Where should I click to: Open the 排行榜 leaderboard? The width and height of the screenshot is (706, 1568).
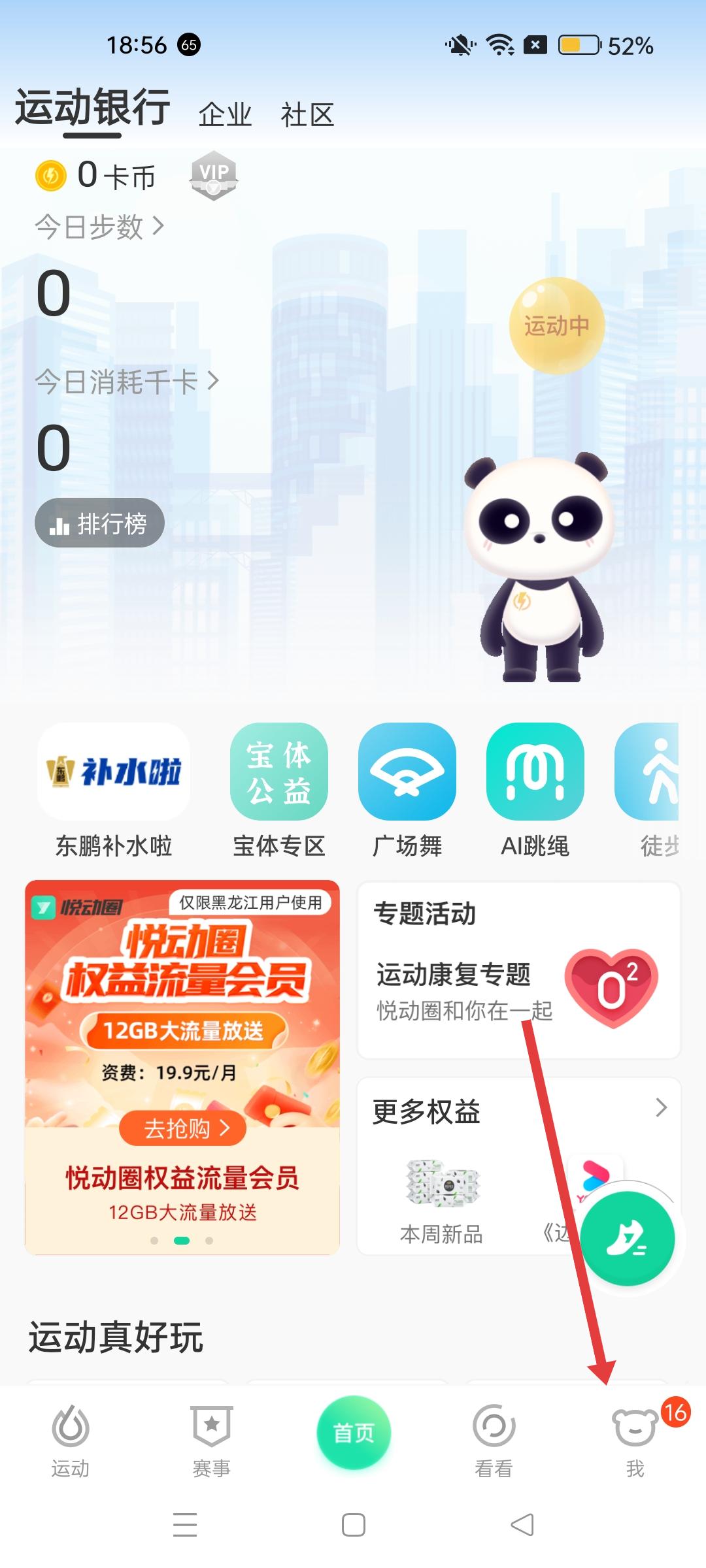coord(99,523)
